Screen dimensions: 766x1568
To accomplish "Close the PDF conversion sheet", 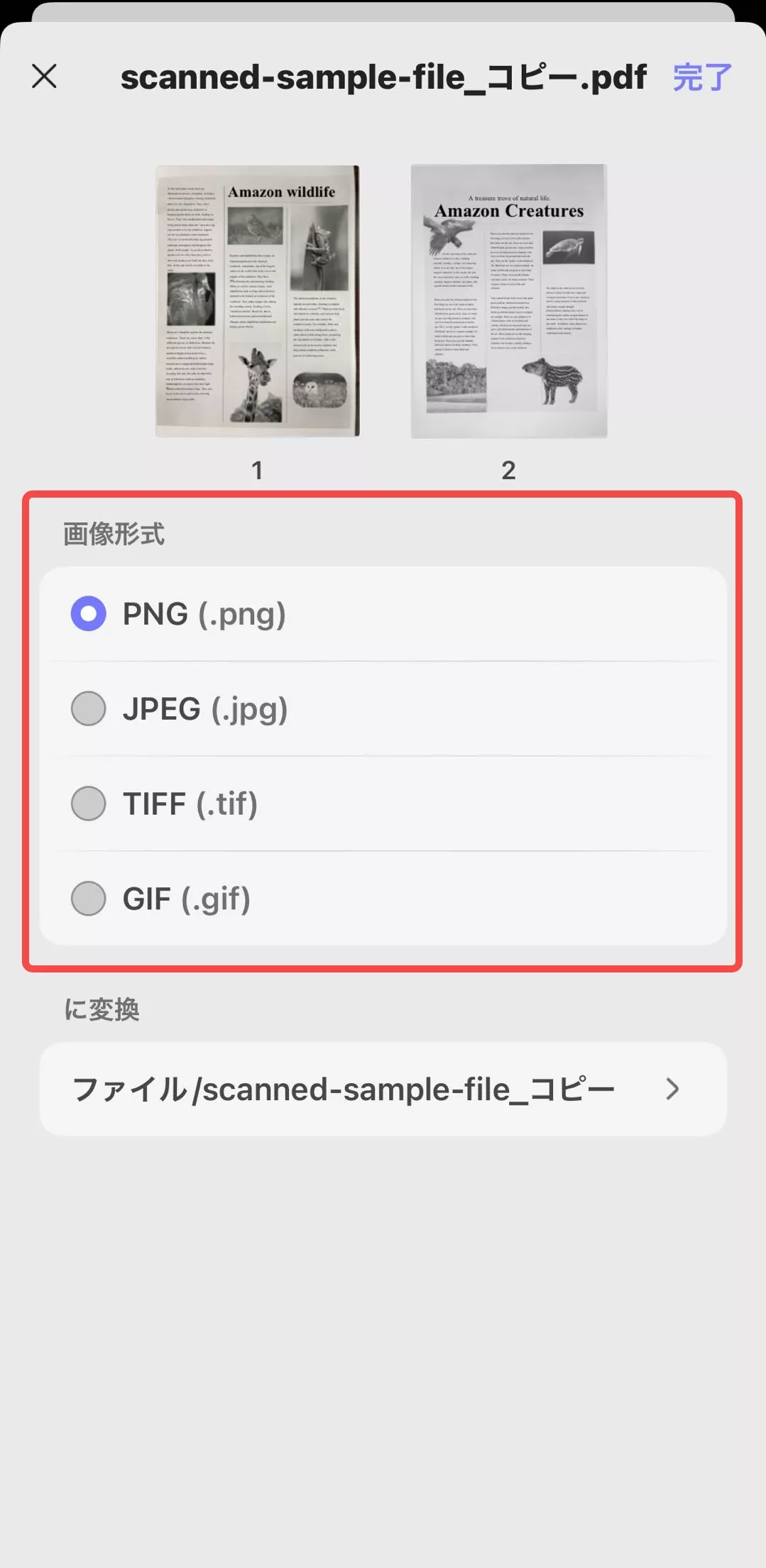I will (x=44, y=76).
